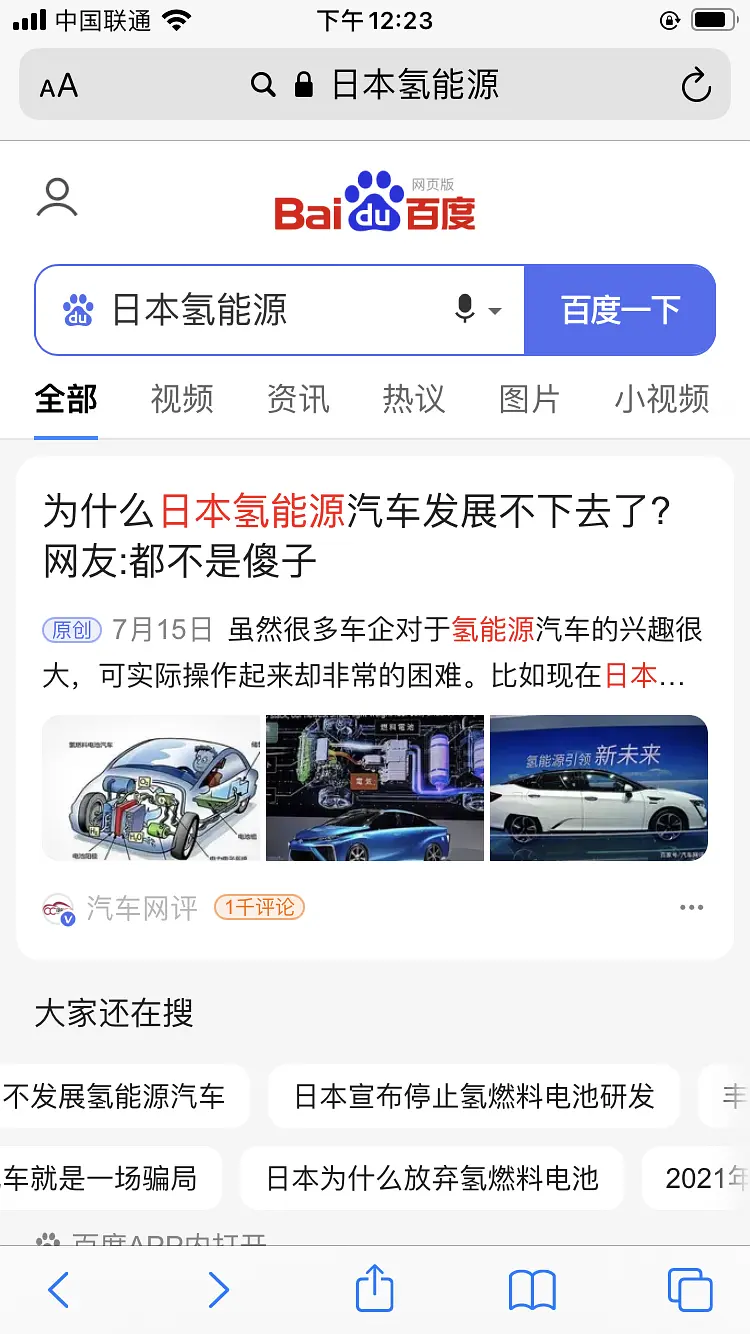Open the more options dots on result card

point(691,908)
